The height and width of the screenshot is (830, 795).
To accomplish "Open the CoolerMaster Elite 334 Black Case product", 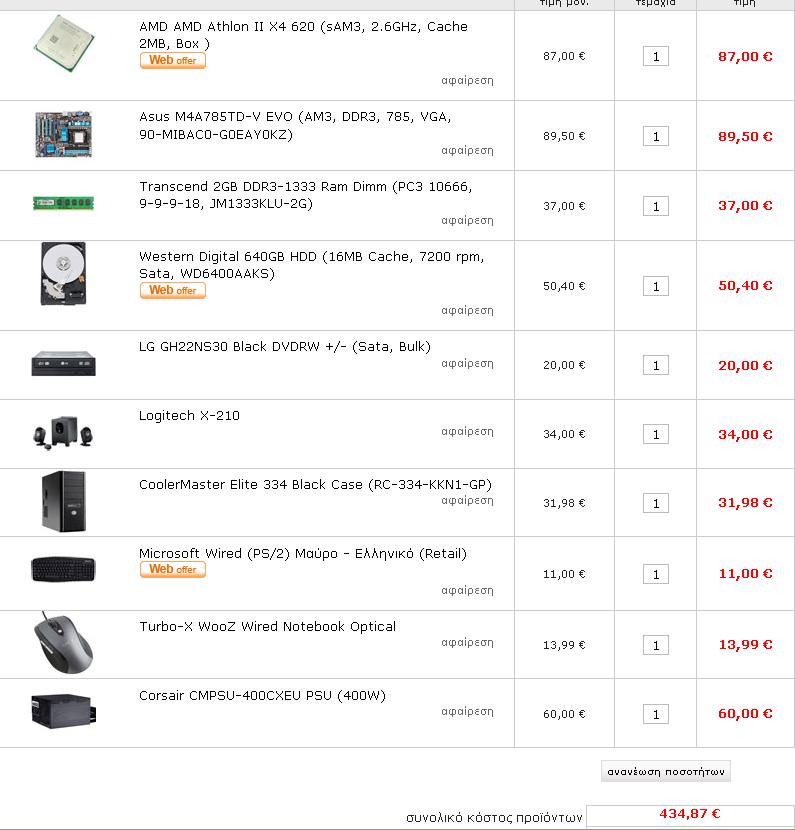I will point(315,485).
